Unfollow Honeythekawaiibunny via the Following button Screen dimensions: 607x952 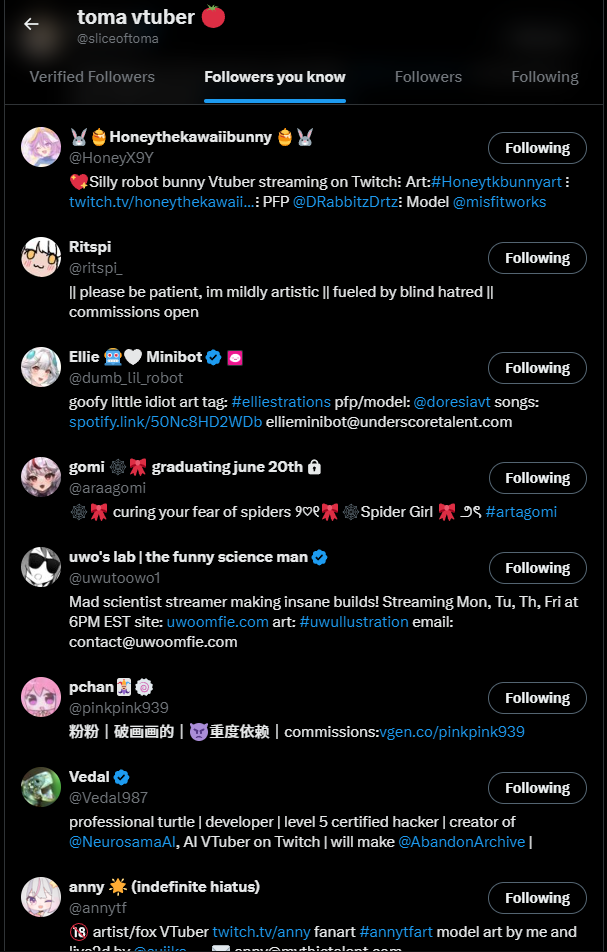pyautogui.click(x=537, y=148)
